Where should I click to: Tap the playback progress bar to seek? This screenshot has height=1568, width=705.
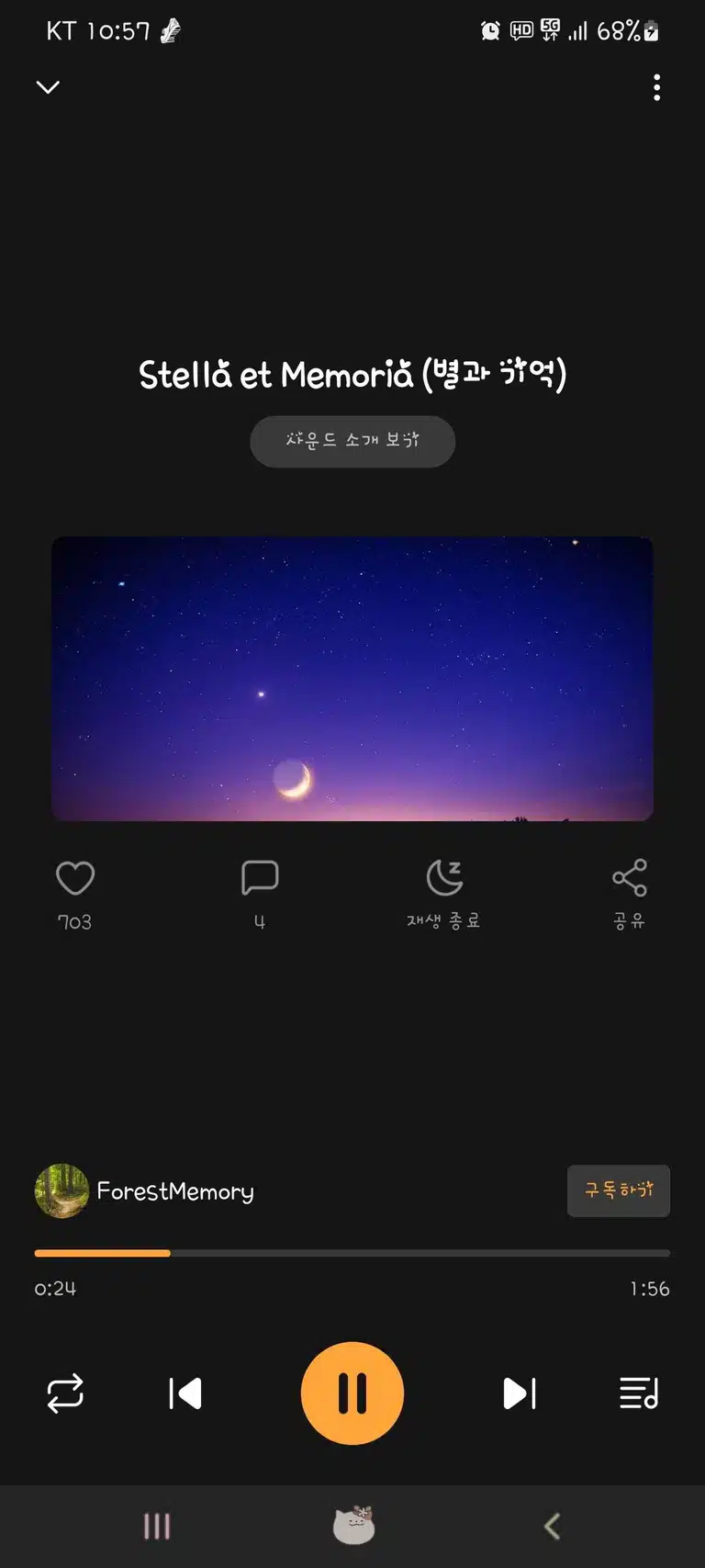click(x=352, y=1253)
